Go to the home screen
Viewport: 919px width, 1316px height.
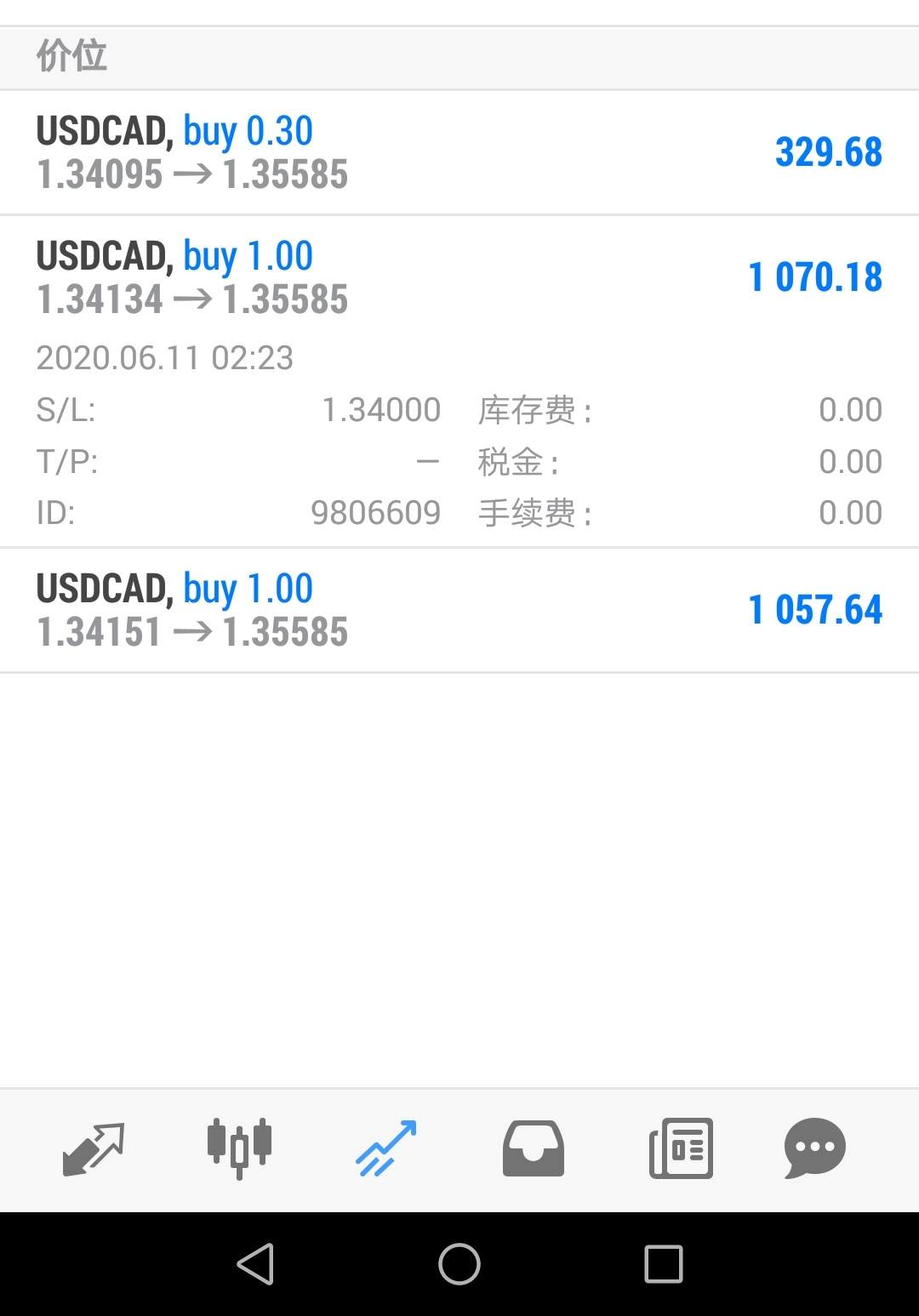coord(459,1263)
